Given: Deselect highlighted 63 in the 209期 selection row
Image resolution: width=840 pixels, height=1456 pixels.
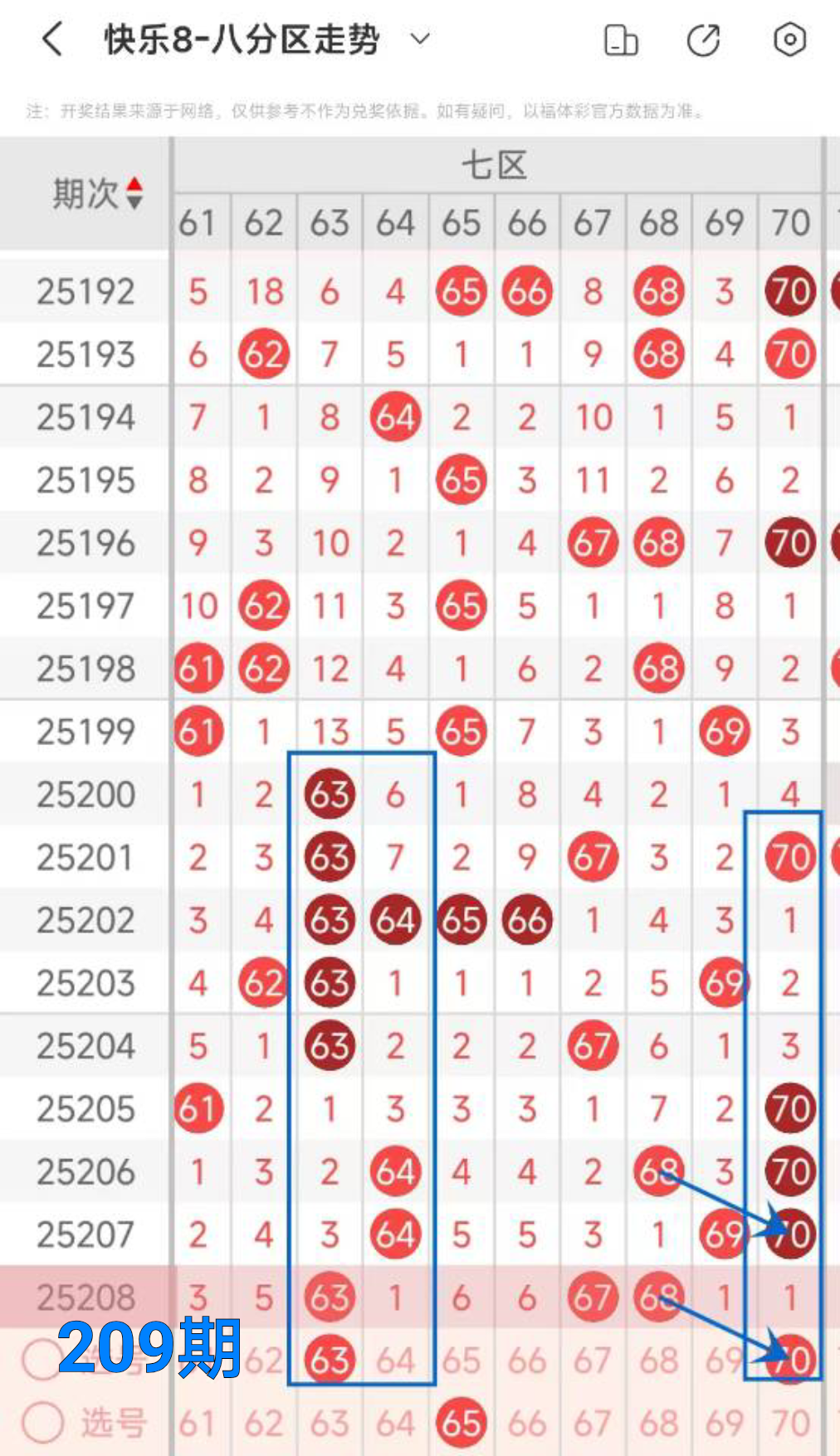Looking at the screenshot, I should coord(330,1360).
